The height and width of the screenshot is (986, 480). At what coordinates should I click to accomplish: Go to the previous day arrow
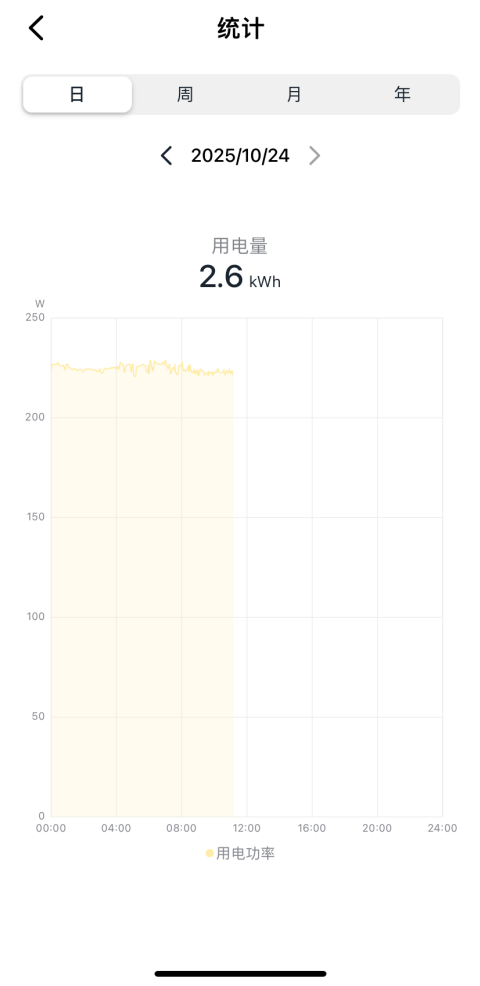pyautogui.click(x=166, y=155)
